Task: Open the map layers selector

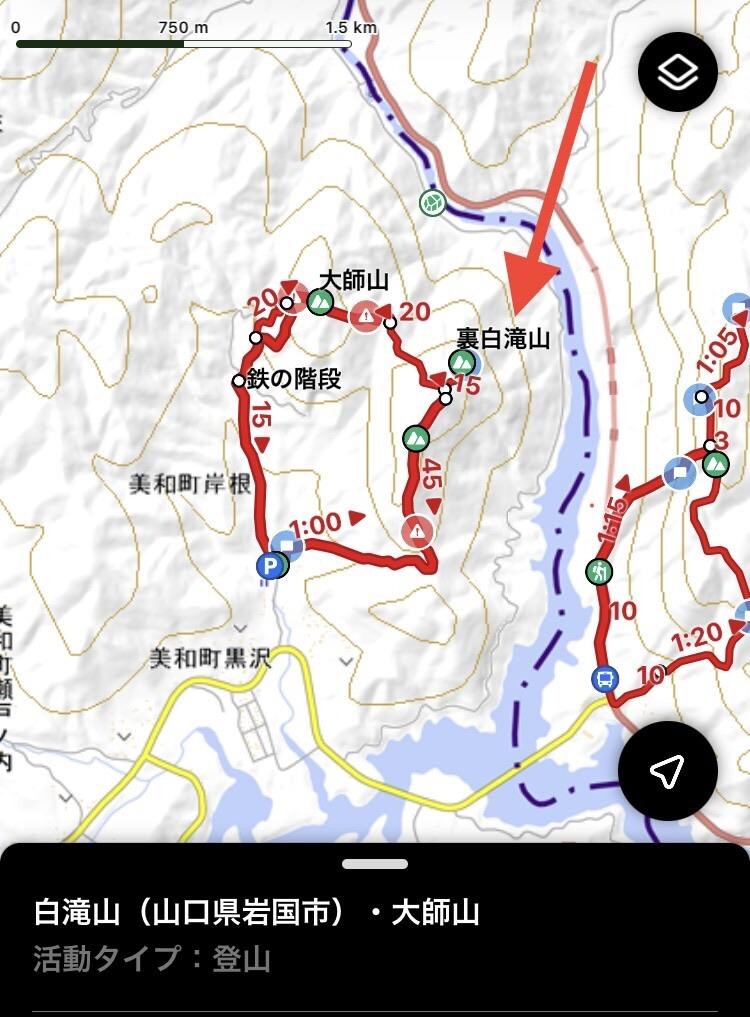Action: click(x=678, y=71)
